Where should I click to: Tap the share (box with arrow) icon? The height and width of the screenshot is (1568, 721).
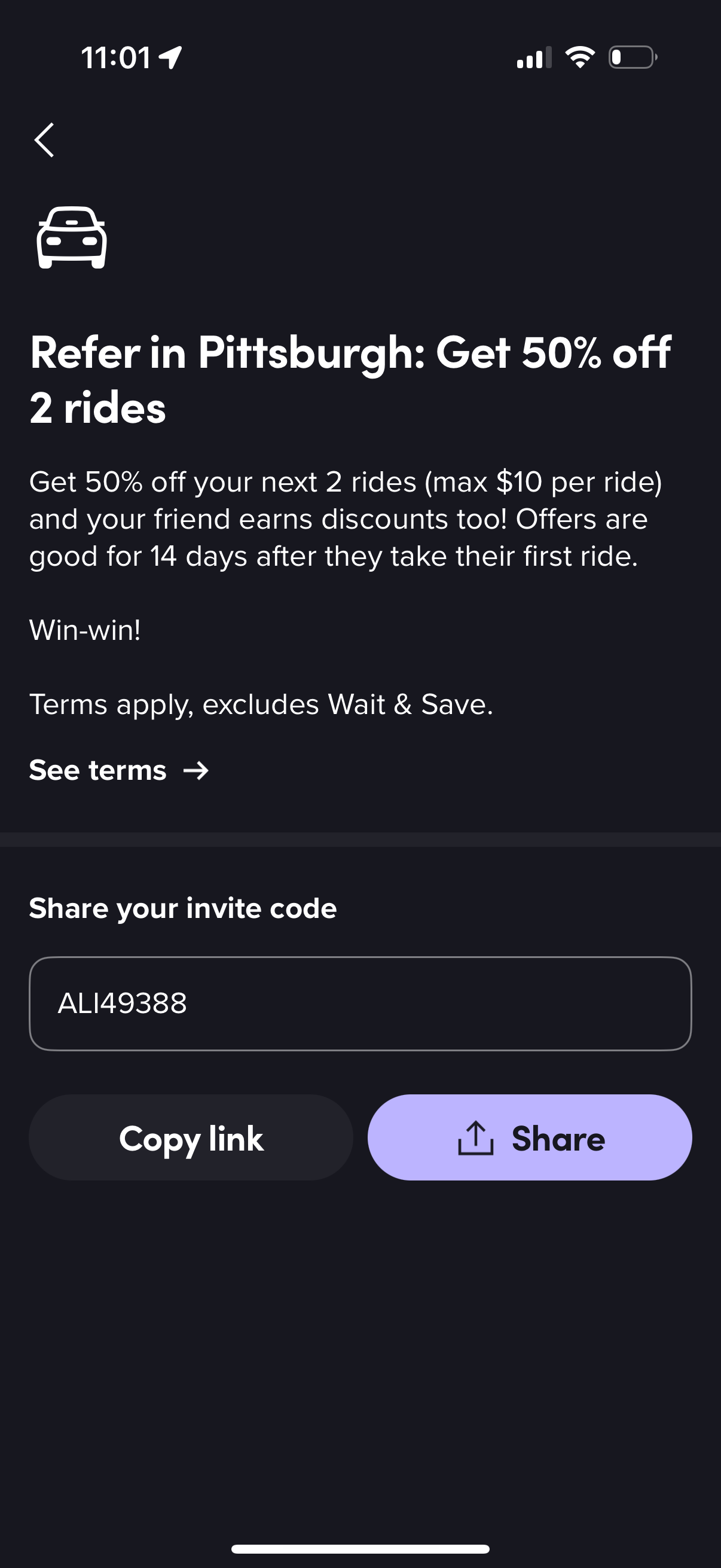477,1137
